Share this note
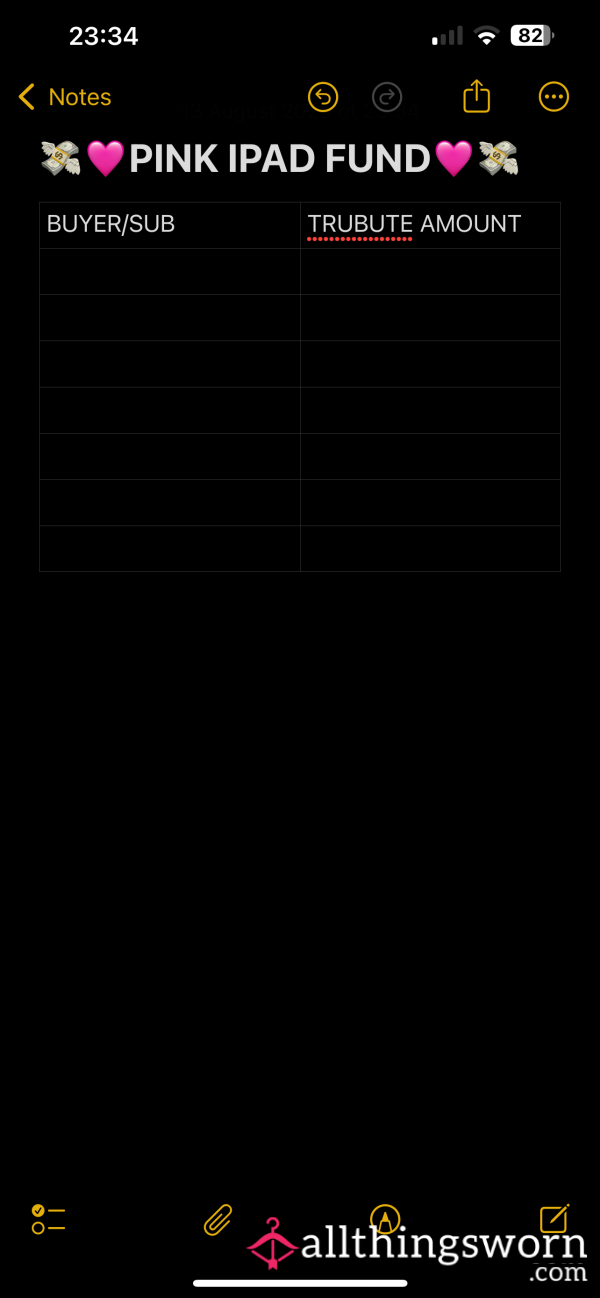The image size is (600, 1298). (x=477, y=96)
